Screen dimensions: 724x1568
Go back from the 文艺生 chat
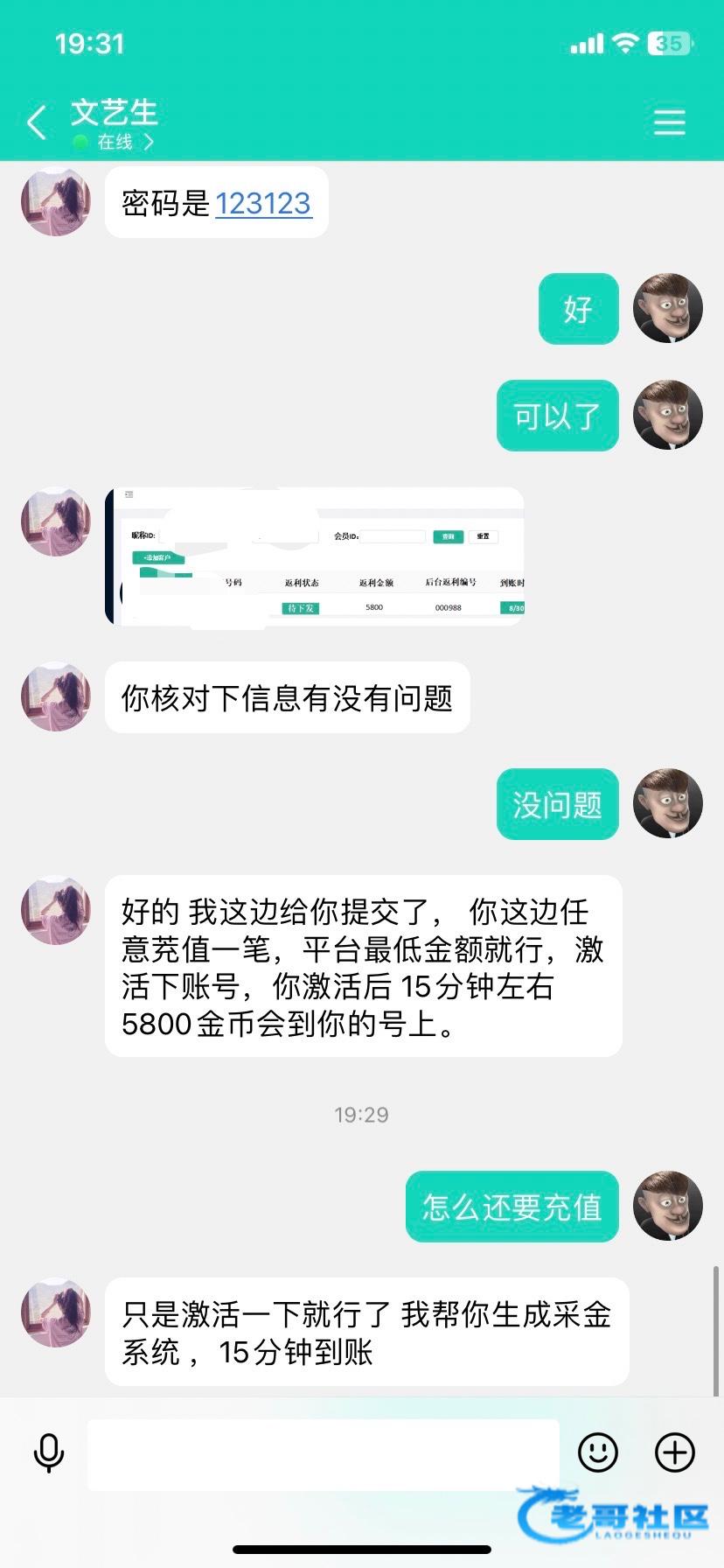[x=37, y=122]
